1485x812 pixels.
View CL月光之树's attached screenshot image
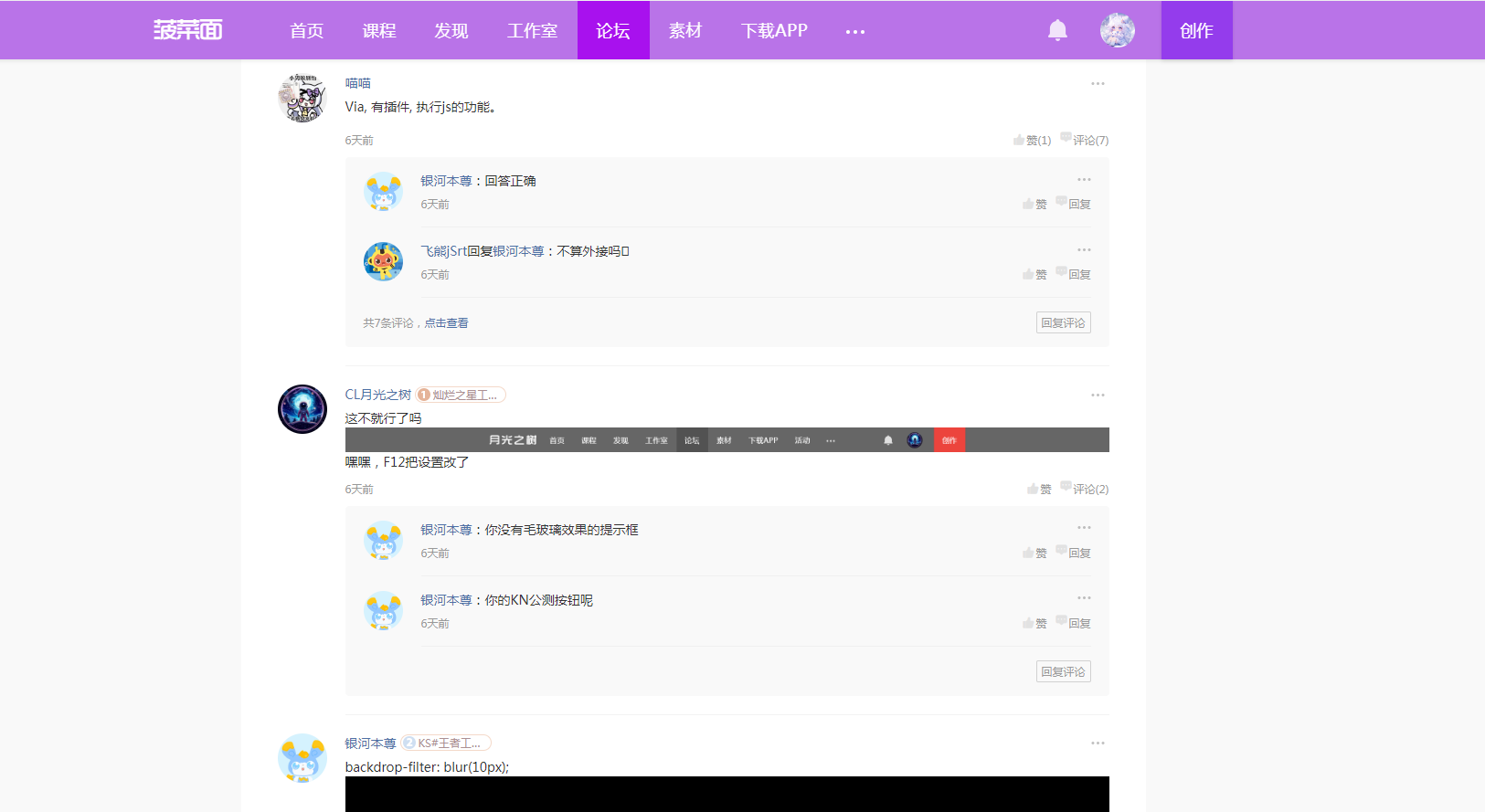pyautogui.click(x=727, y=440)
